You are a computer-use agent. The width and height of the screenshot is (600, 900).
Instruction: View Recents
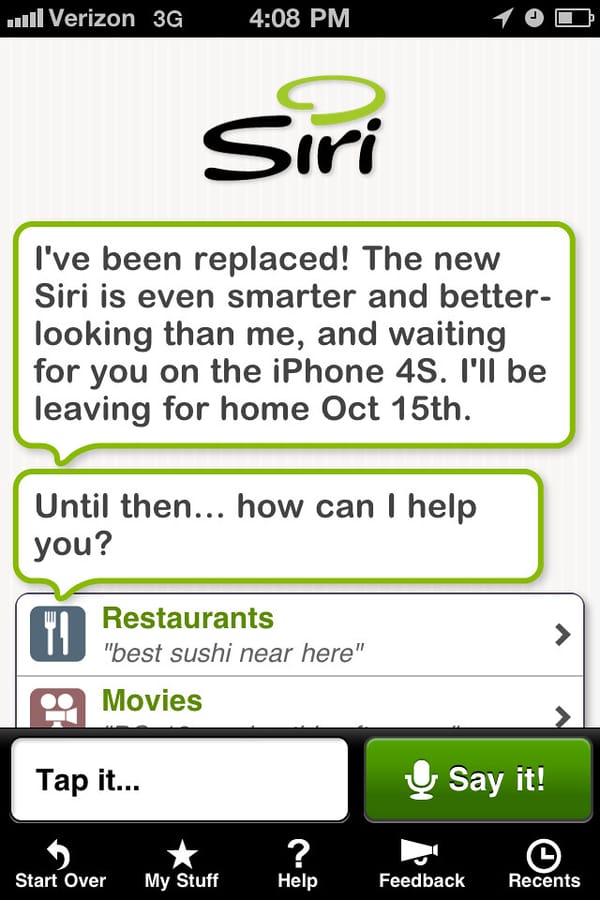pyautogui.click(x=544, y=865)
